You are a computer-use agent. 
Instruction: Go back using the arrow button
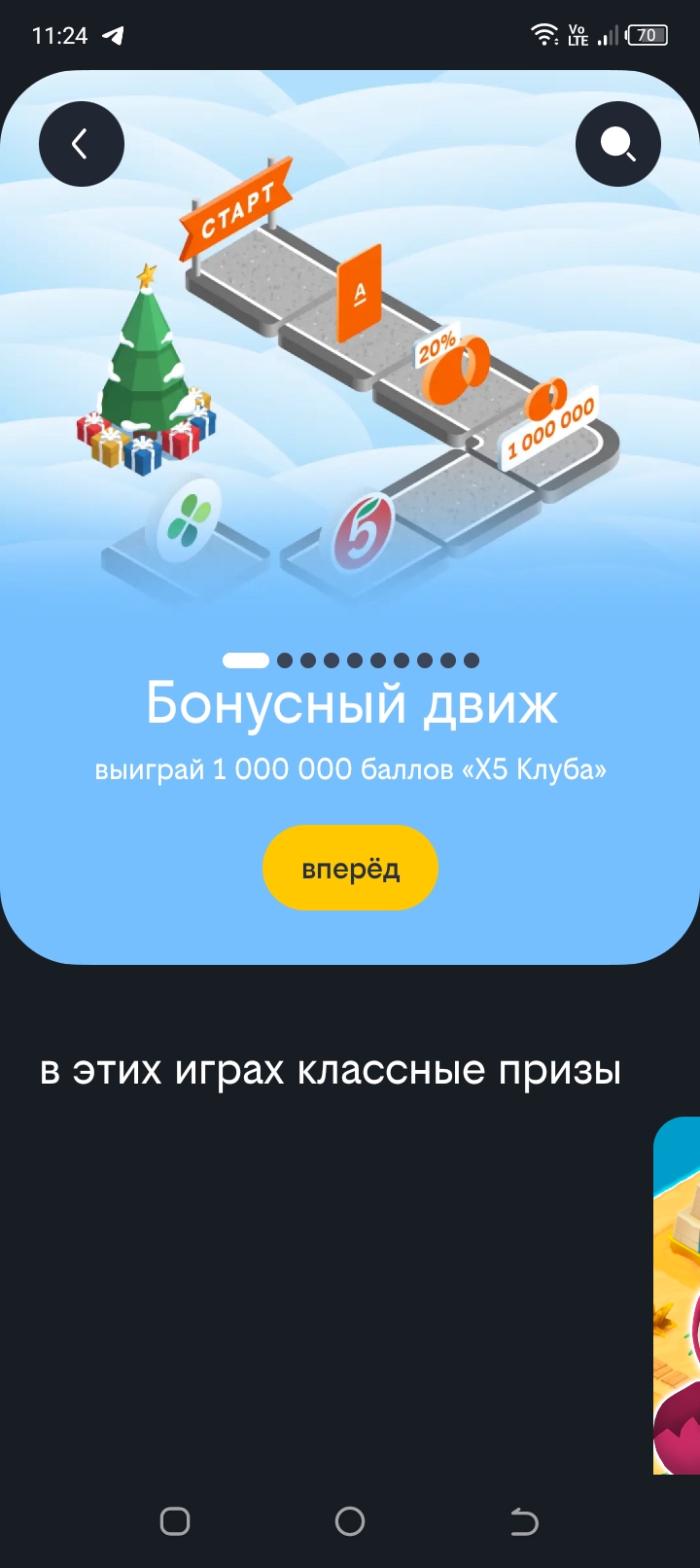[x=82, y=144]
